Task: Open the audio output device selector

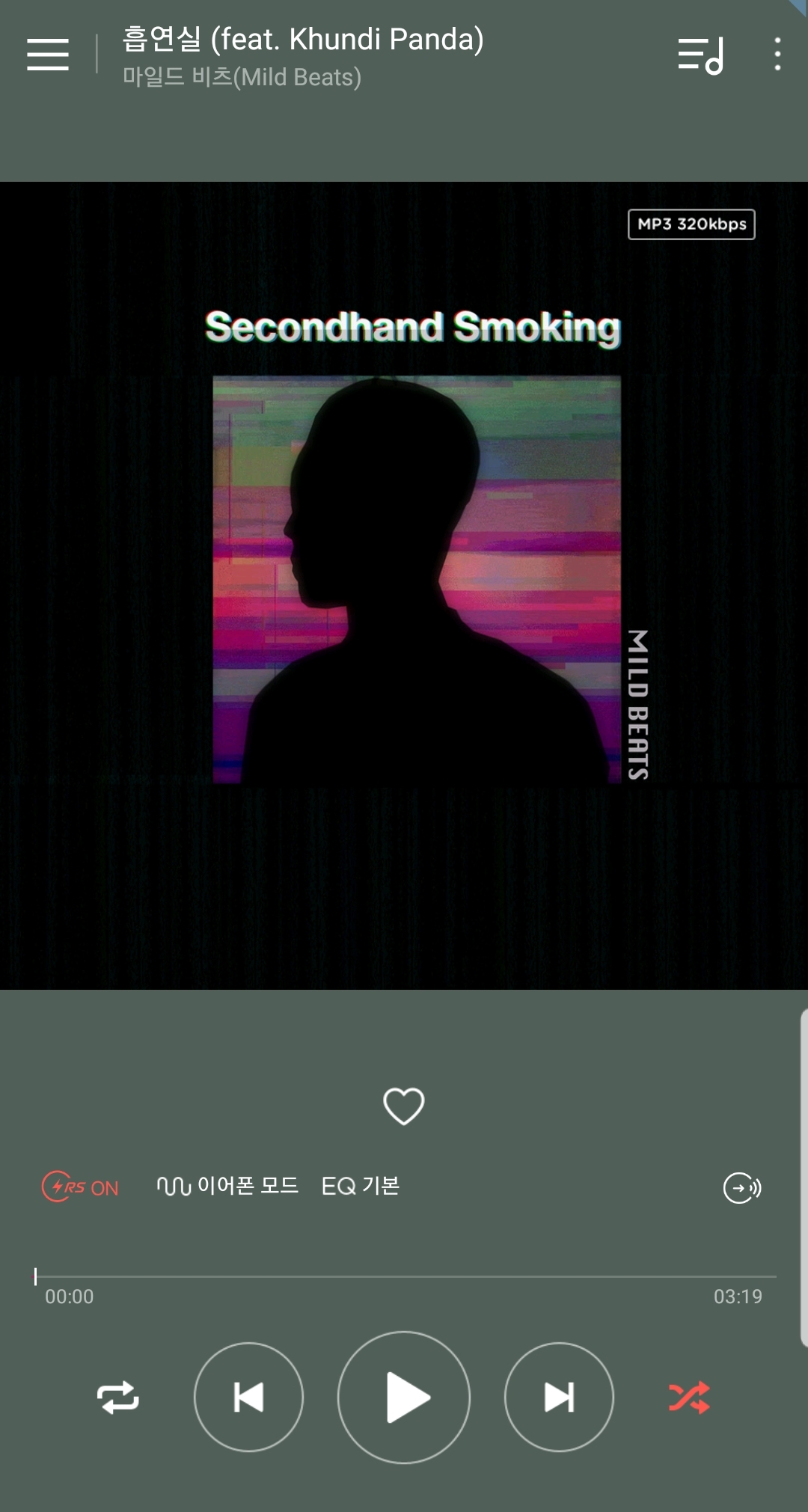Action: pos(741,1187)
